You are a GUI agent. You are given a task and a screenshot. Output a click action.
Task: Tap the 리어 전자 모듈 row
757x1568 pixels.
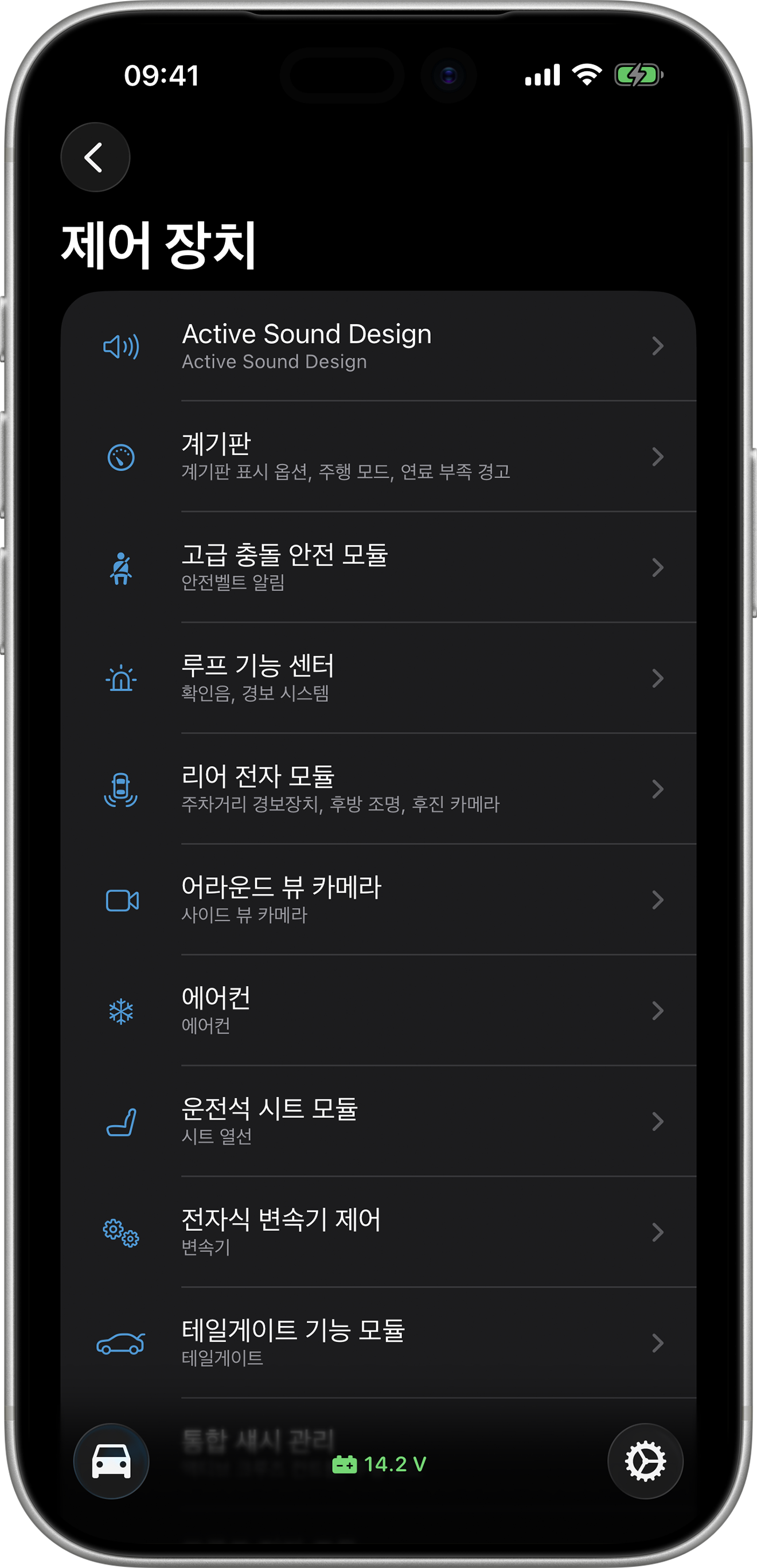point(377,789)
